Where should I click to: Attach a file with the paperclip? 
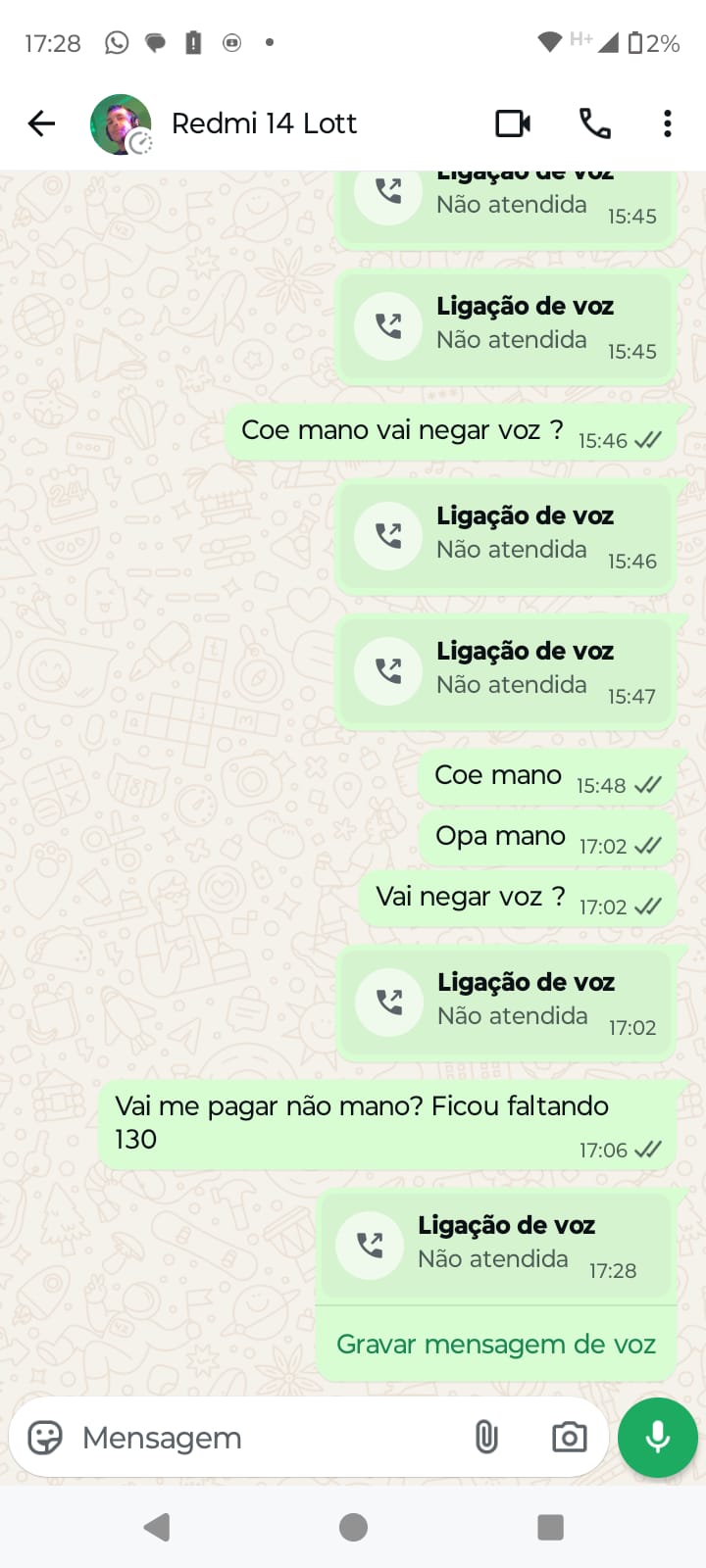486,1438
